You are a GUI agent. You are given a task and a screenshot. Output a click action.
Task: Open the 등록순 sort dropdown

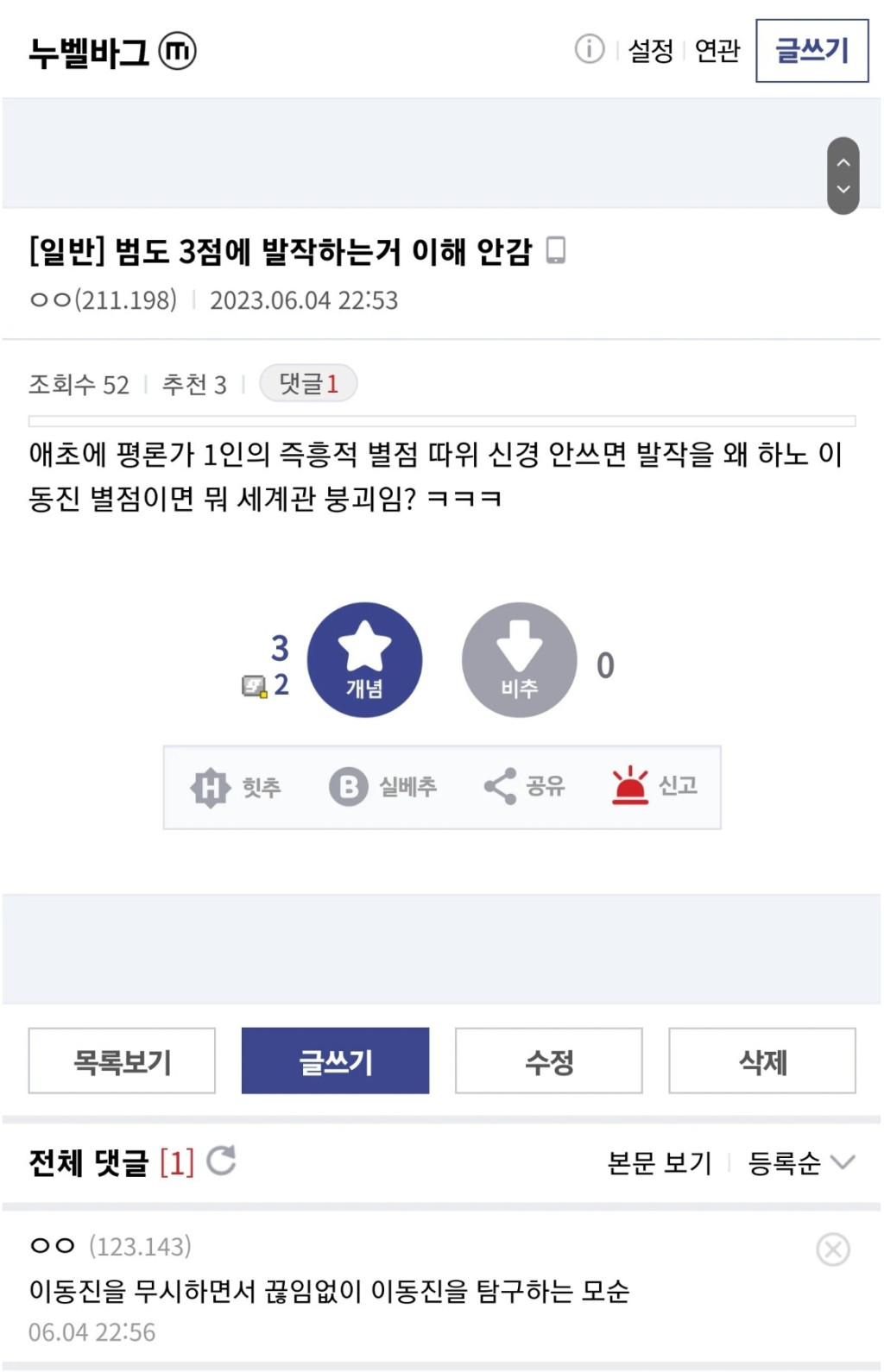(x=801, y=1163)
